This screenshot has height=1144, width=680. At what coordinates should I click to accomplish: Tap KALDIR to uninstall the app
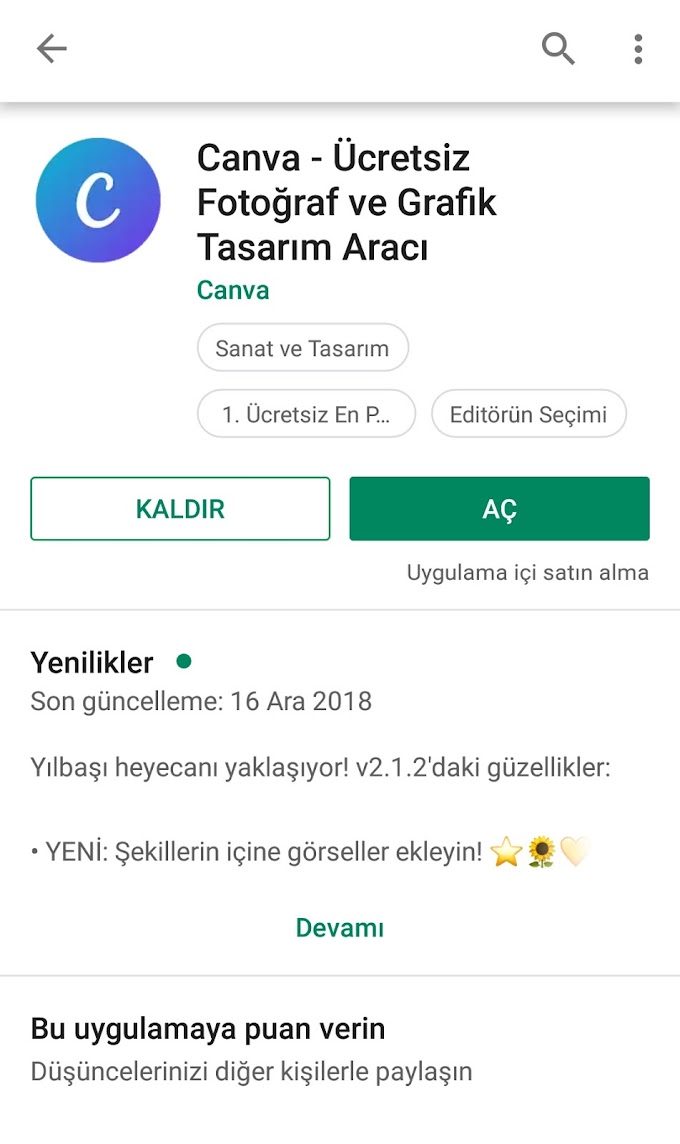click(180, 509)
